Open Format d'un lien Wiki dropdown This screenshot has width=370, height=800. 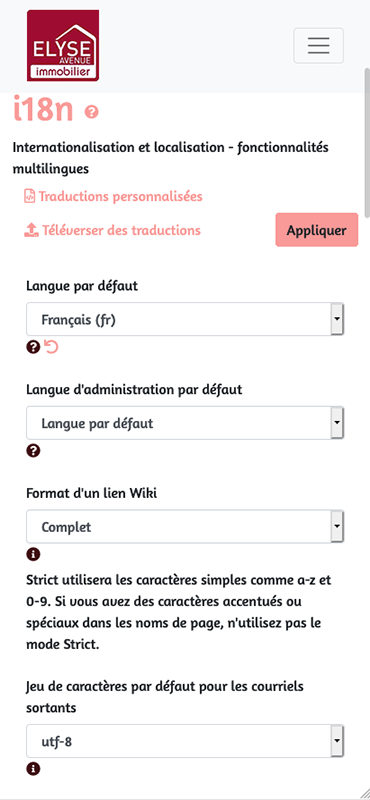tap(185, 527)
